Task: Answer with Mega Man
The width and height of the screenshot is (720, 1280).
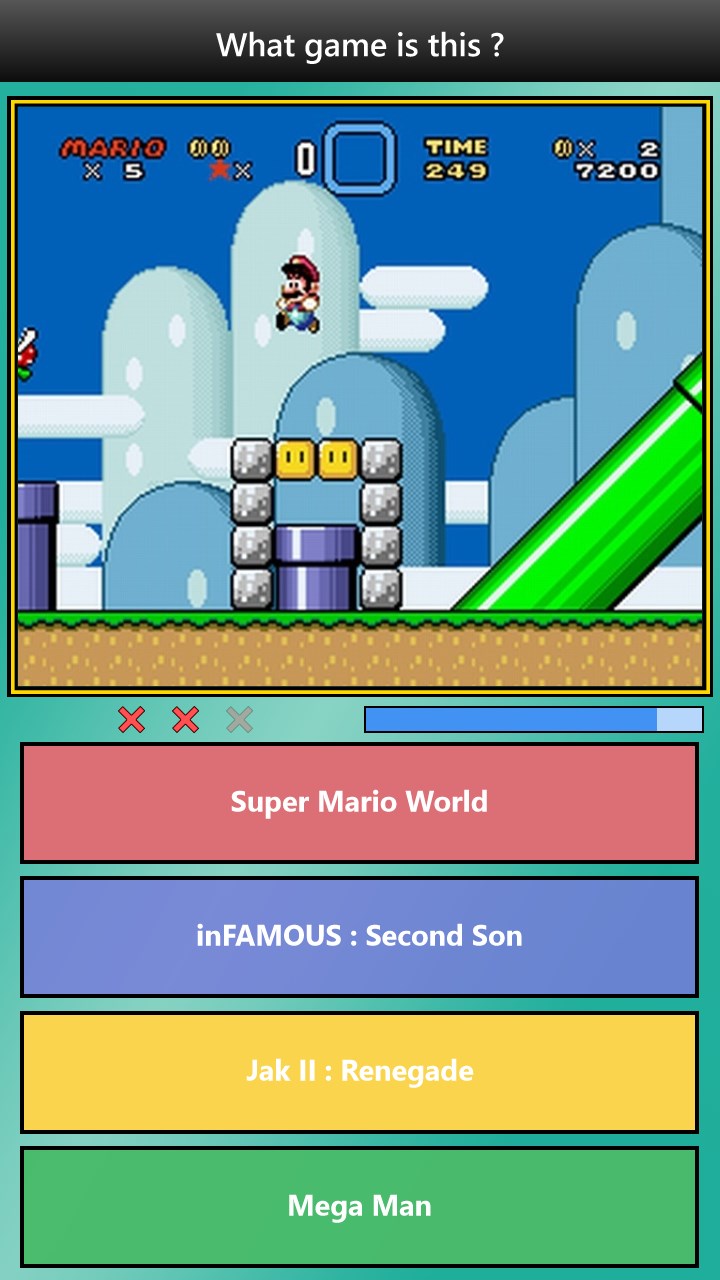Action: (x=359, y=1206)
